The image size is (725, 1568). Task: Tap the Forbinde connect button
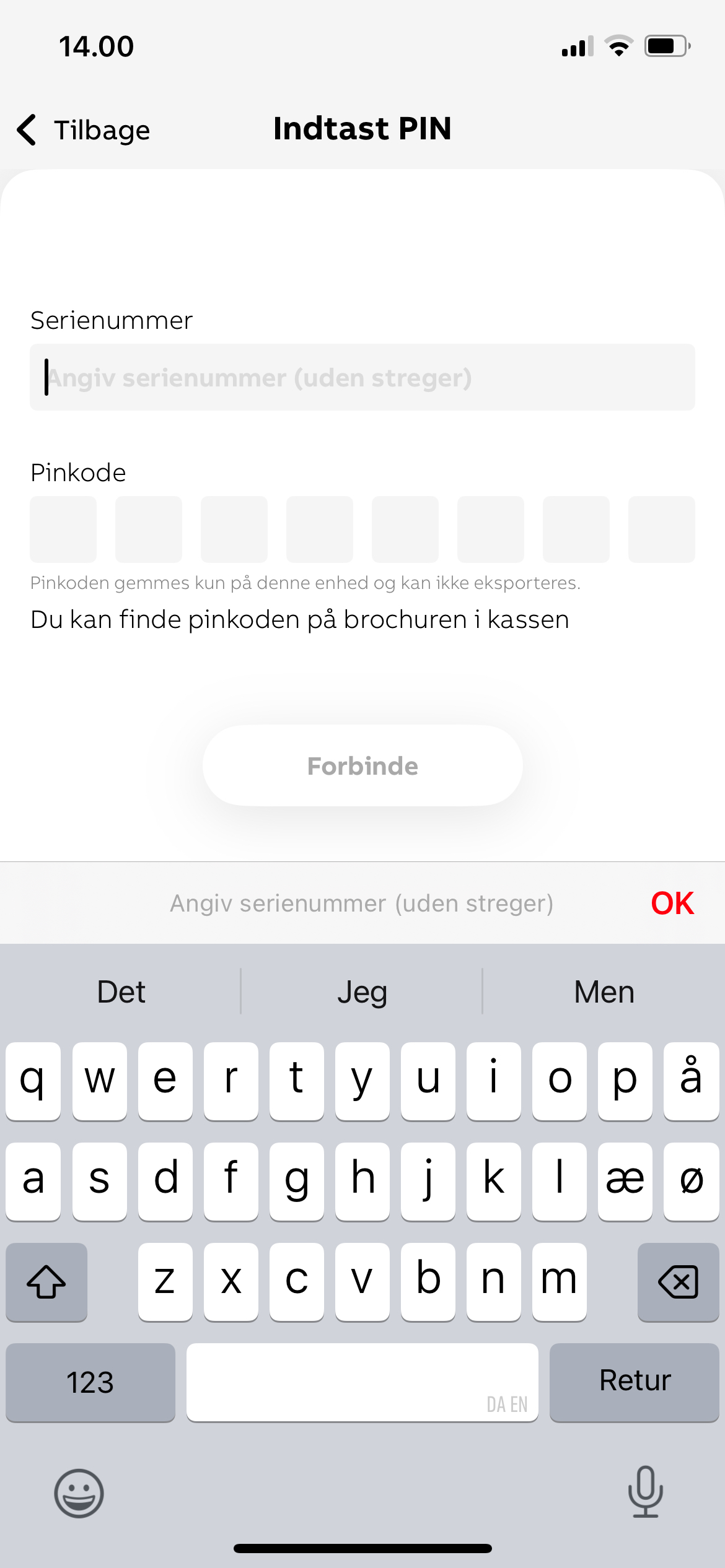362,766
